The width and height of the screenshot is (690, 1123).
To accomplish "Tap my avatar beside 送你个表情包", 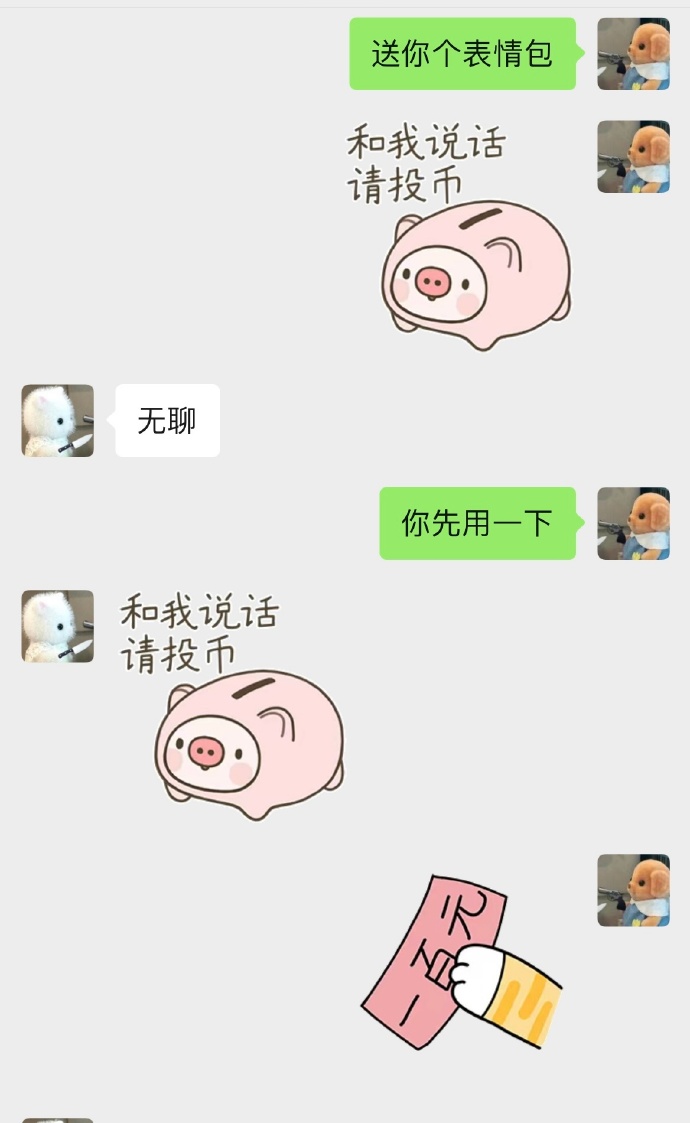I will [x=633, y=54].
